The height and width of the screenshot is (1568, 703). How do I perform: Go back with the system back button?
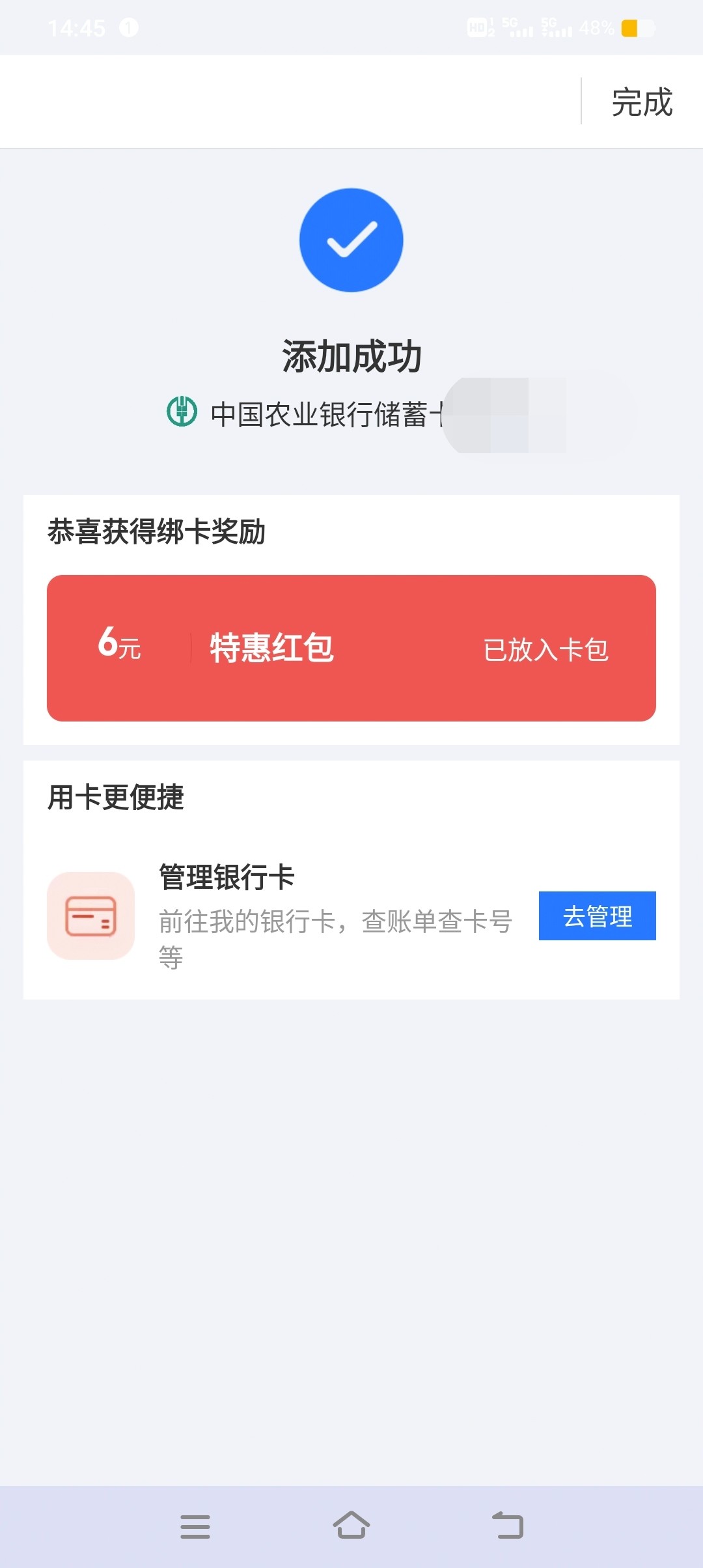(x=508, y=1525)
